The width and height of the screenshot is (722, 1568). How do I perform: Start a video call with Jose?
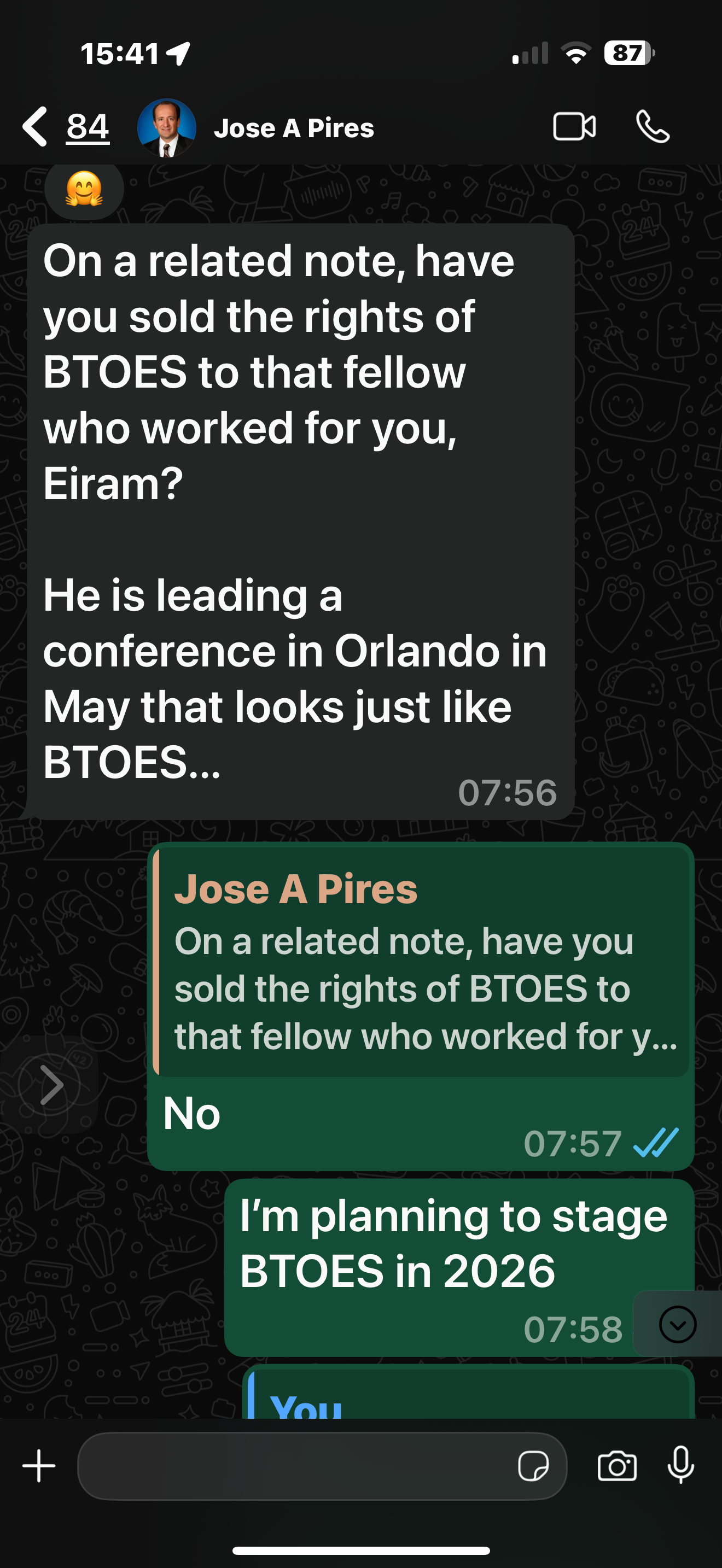pyautogui.click(x=574, y=127)
